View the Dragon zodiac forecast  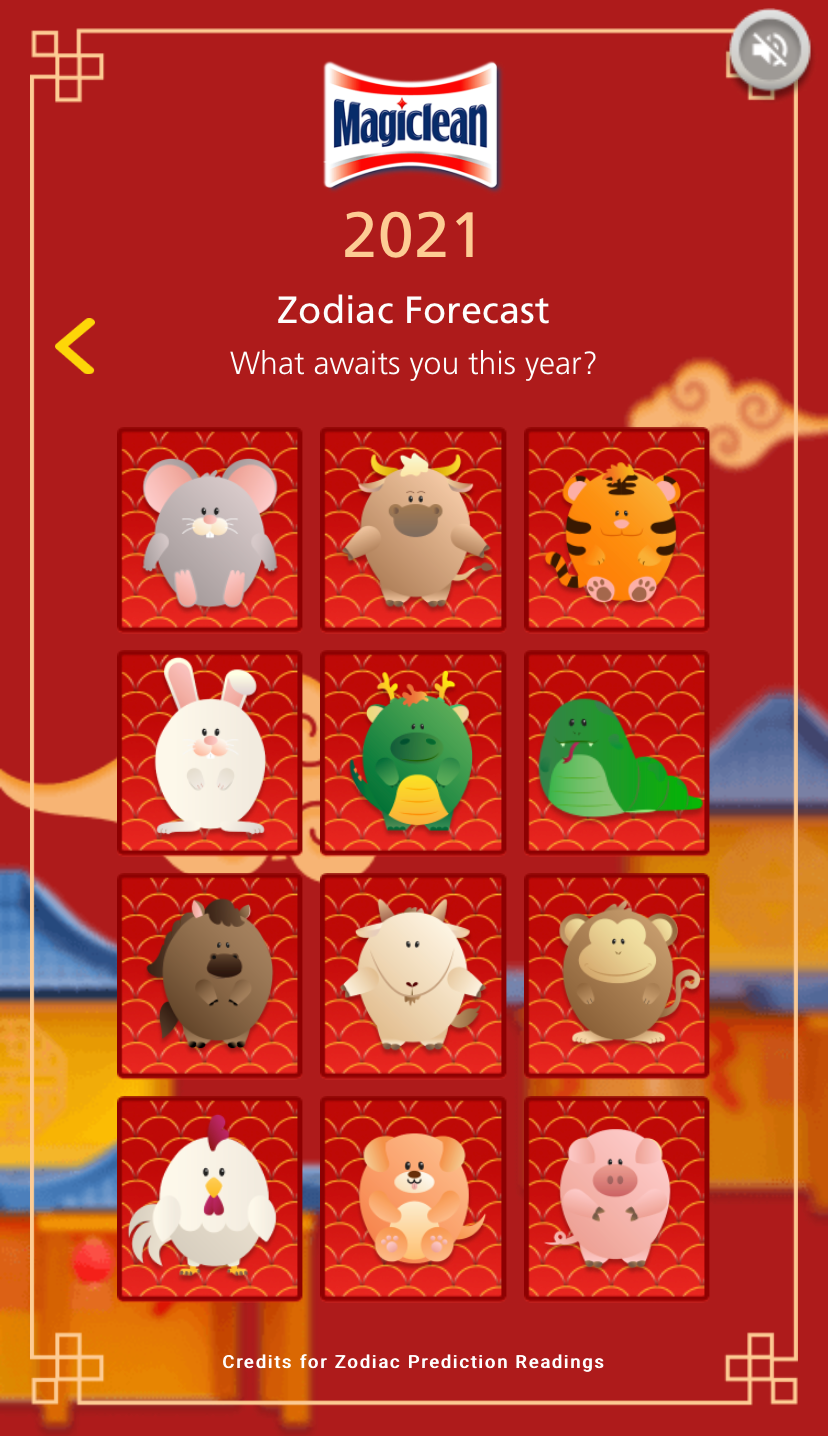coord(413,753)
